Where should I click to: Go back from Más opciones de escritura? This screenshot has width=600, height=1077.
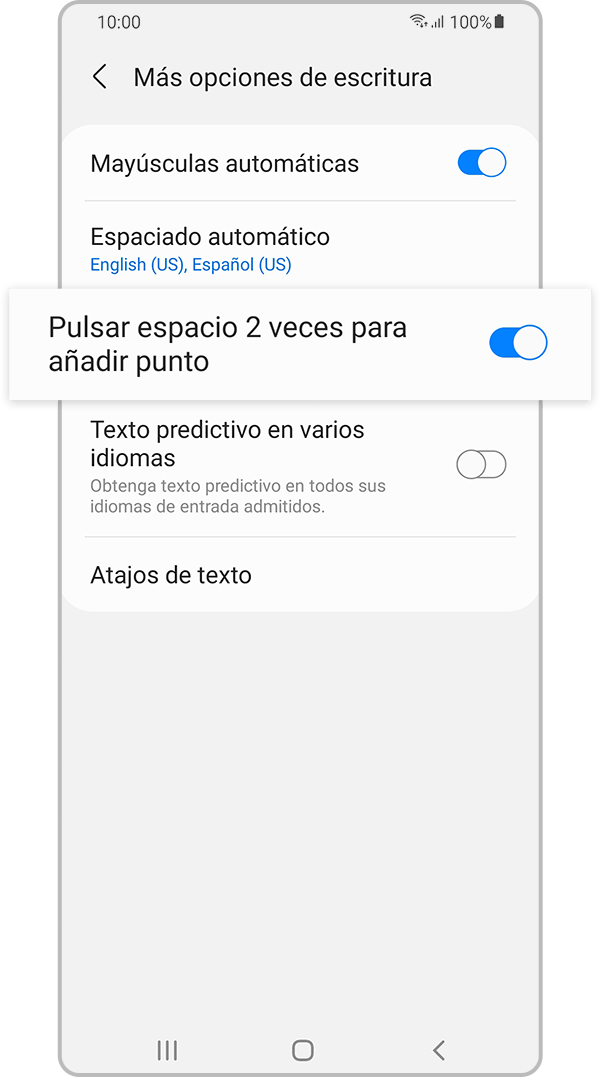[100, 77]
